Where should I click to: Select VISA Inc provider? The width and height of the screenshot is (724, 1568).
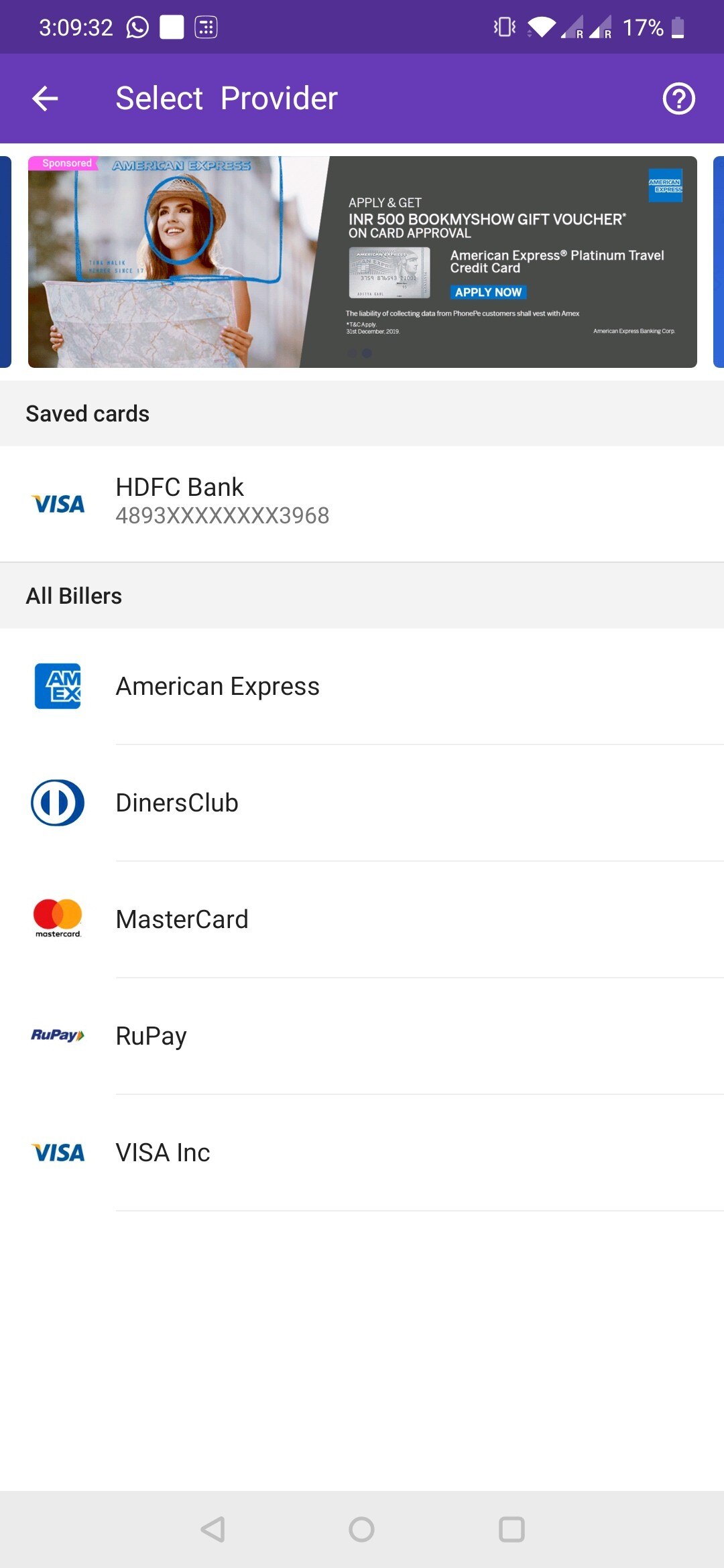pos(362,1153)
